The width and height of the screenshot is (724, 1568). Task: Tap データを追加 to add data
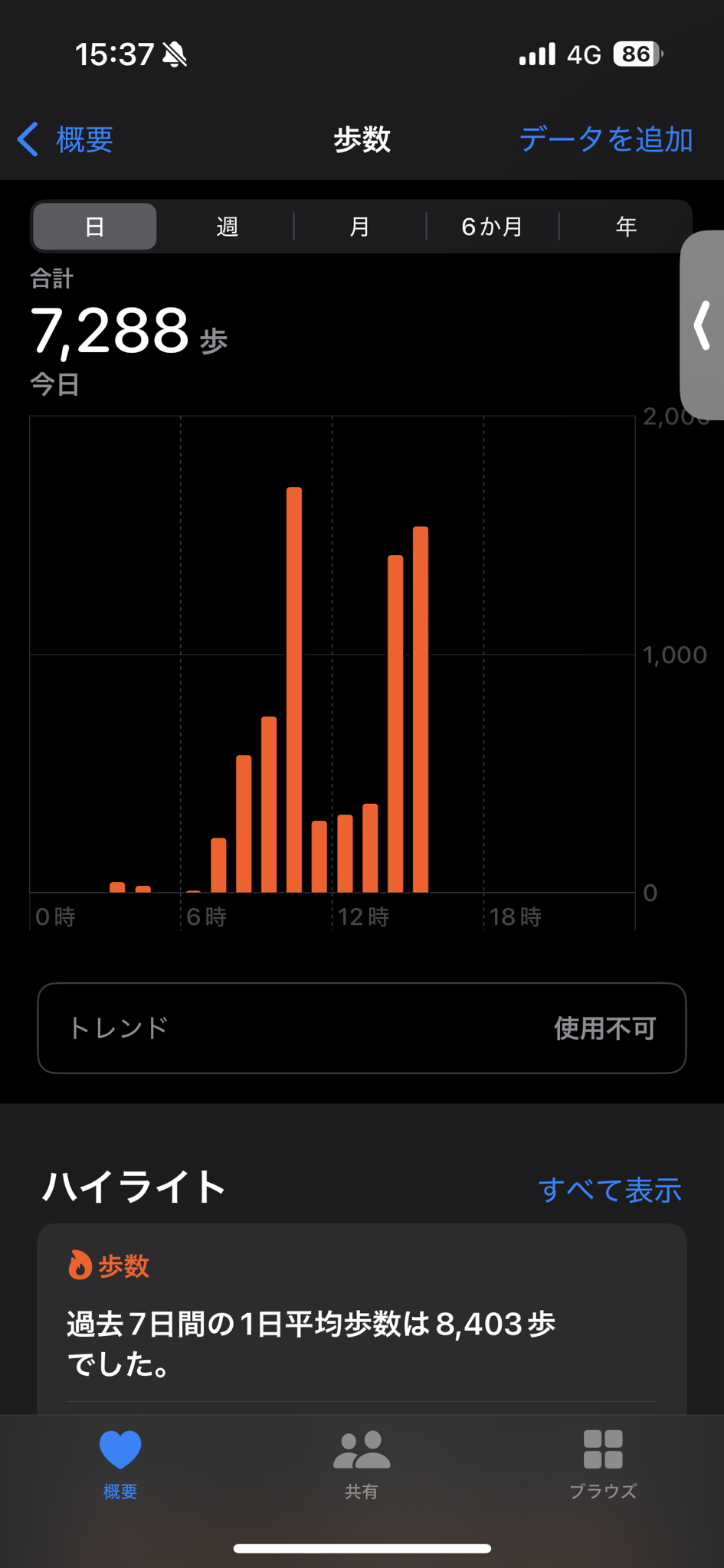tap(605, 139)
